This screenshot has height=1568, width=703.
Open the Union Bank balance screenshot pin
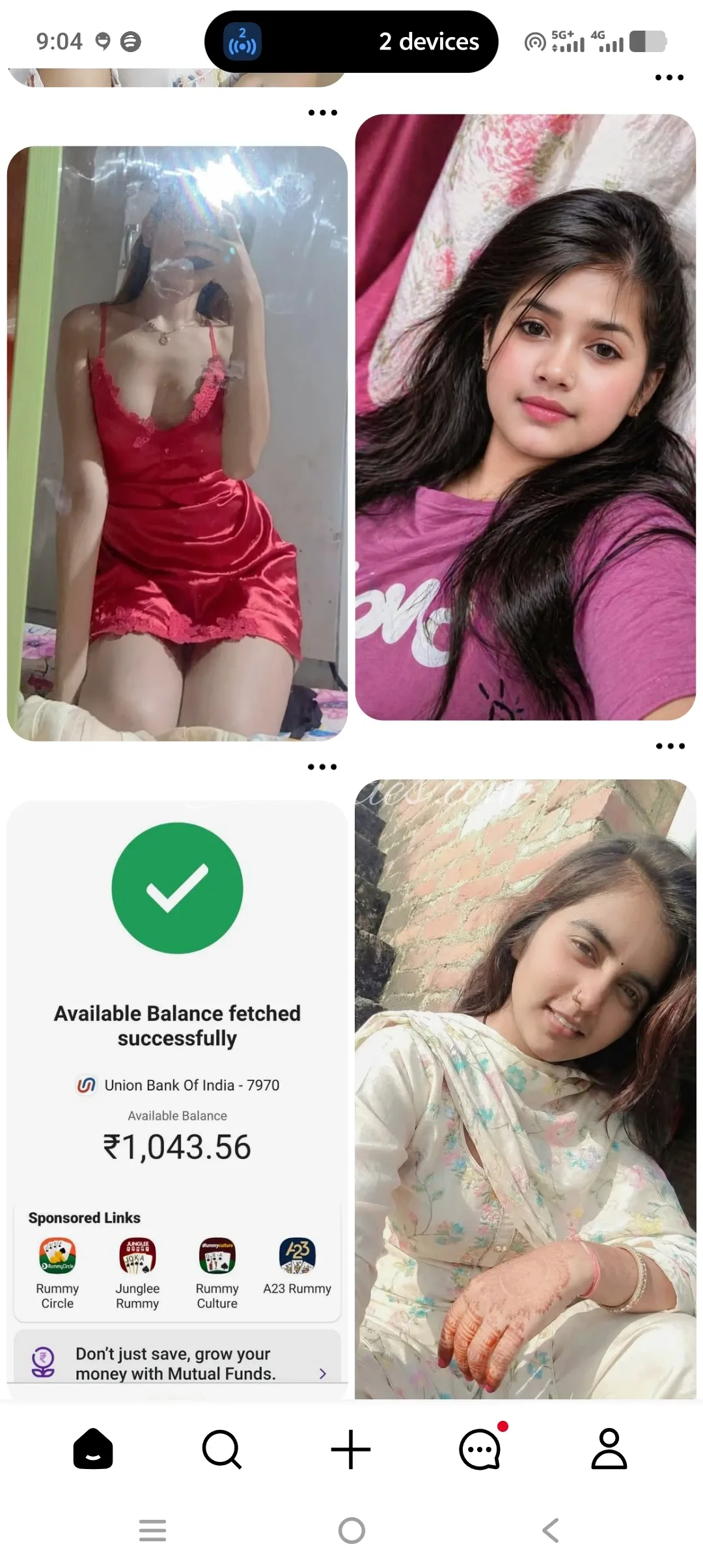(177, 1099)
